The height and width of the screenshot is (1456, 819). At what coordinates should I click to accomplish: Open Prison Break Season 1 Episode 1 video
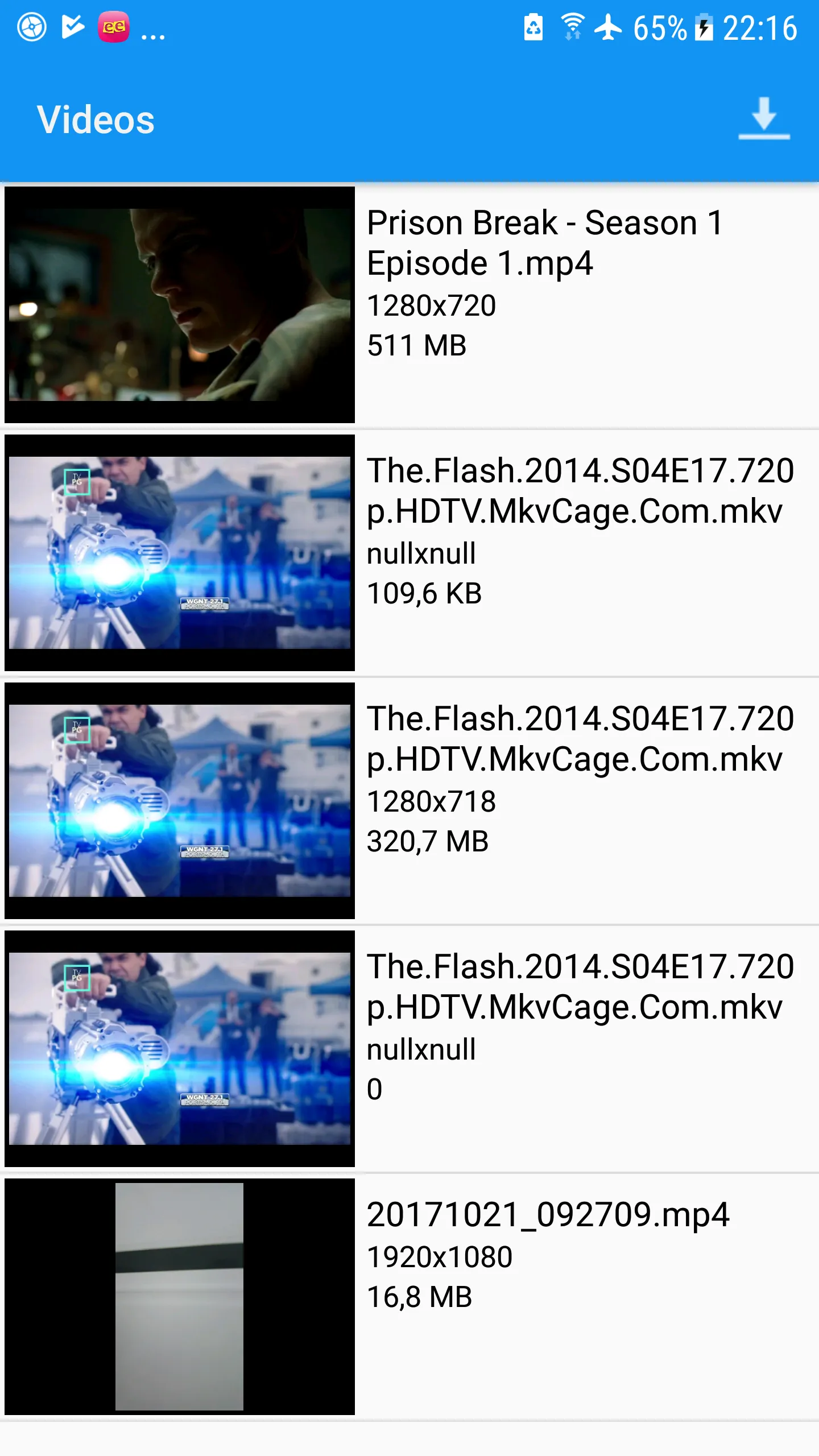coord(409,305)
